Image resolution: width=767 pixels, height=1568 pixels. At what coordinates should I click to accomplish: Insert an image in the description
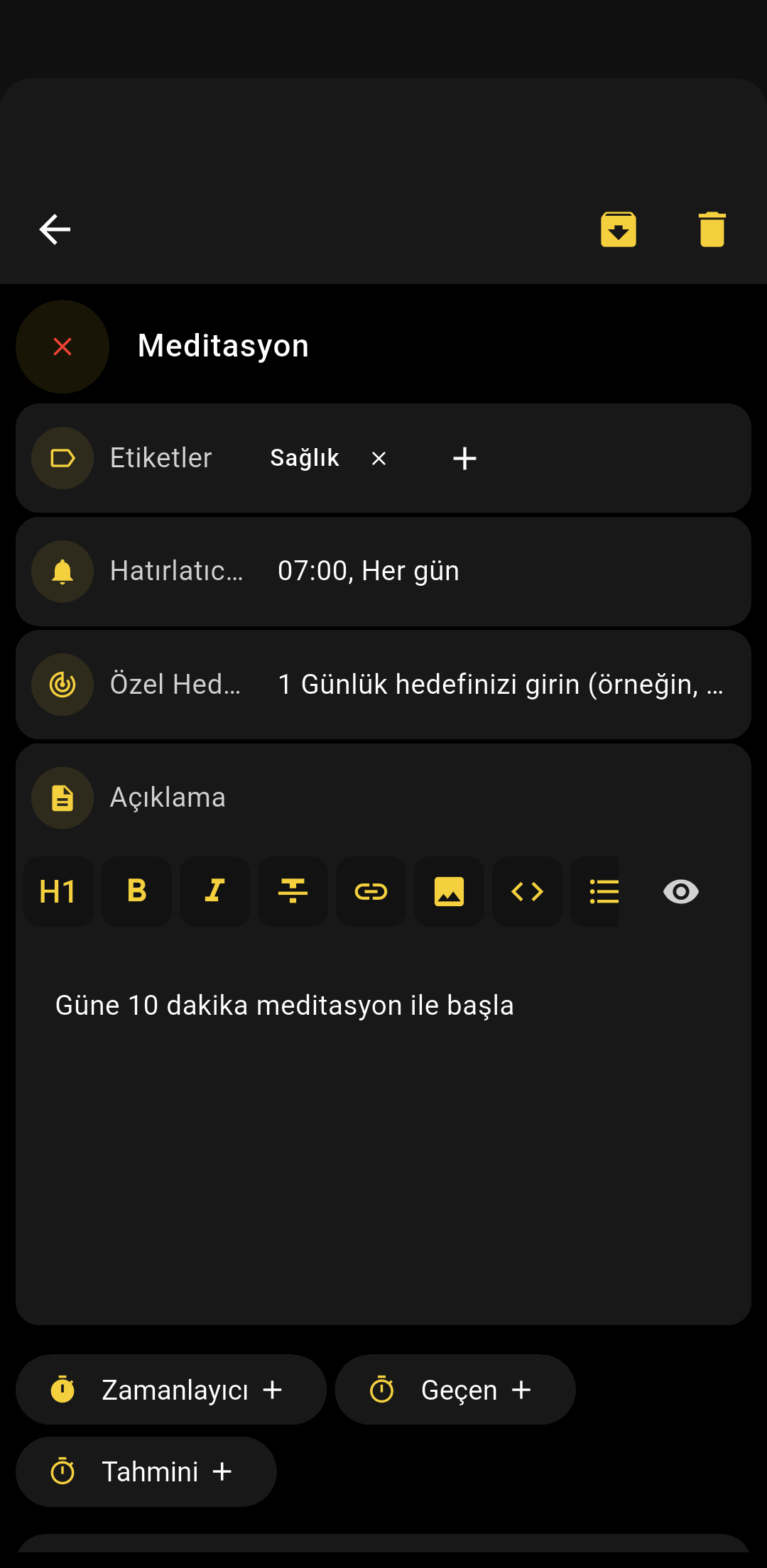[449, 891]
